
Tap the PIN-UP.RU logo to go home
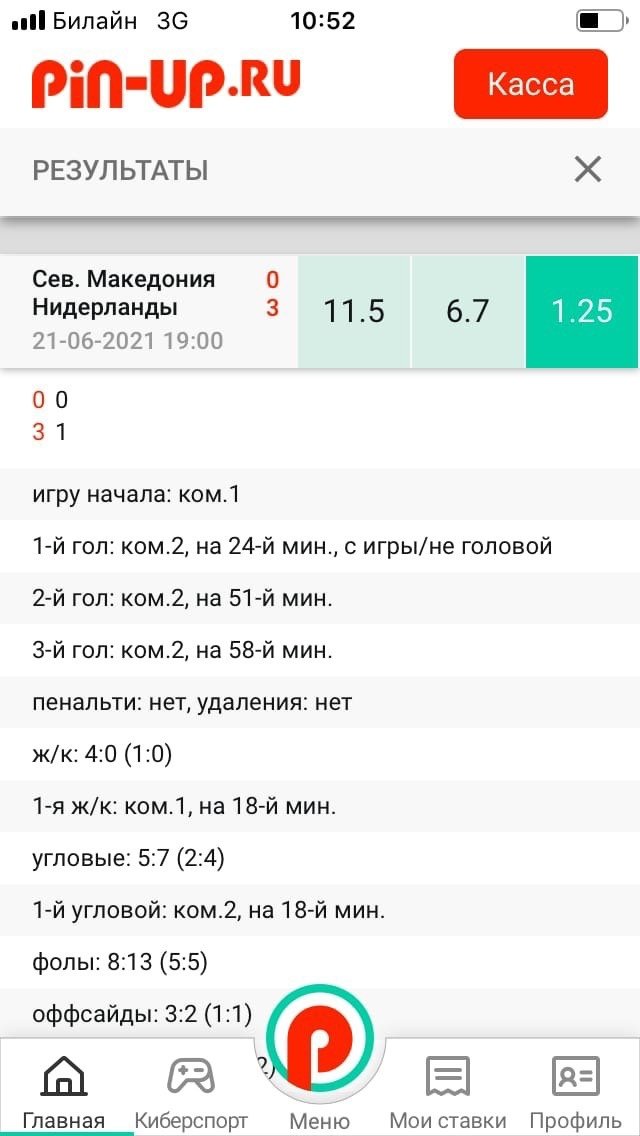166,82
